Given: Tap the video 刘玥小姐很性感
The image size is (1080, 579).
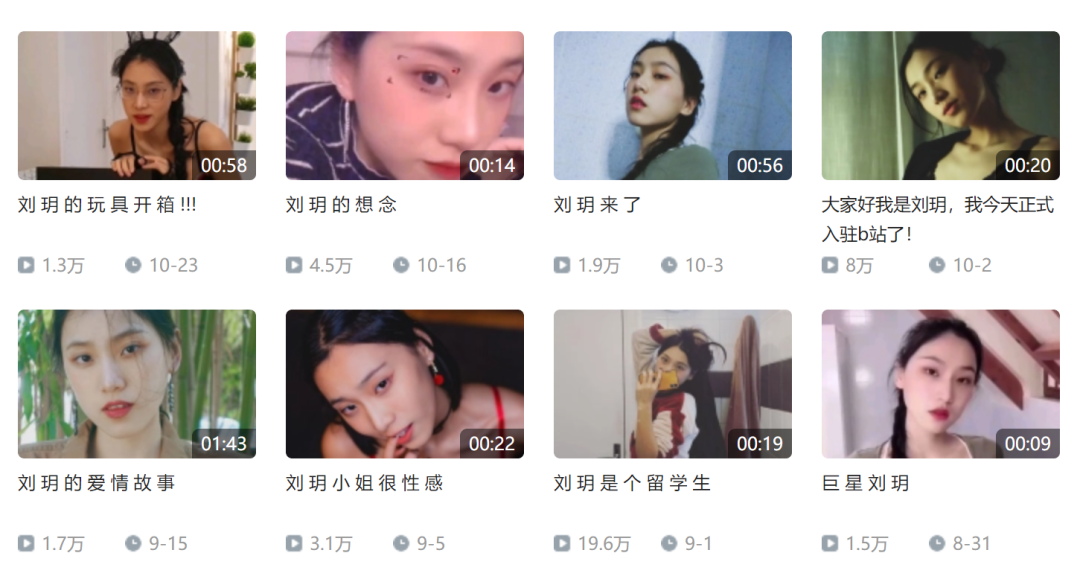Looking at the screenshot, I should point(404,384).
